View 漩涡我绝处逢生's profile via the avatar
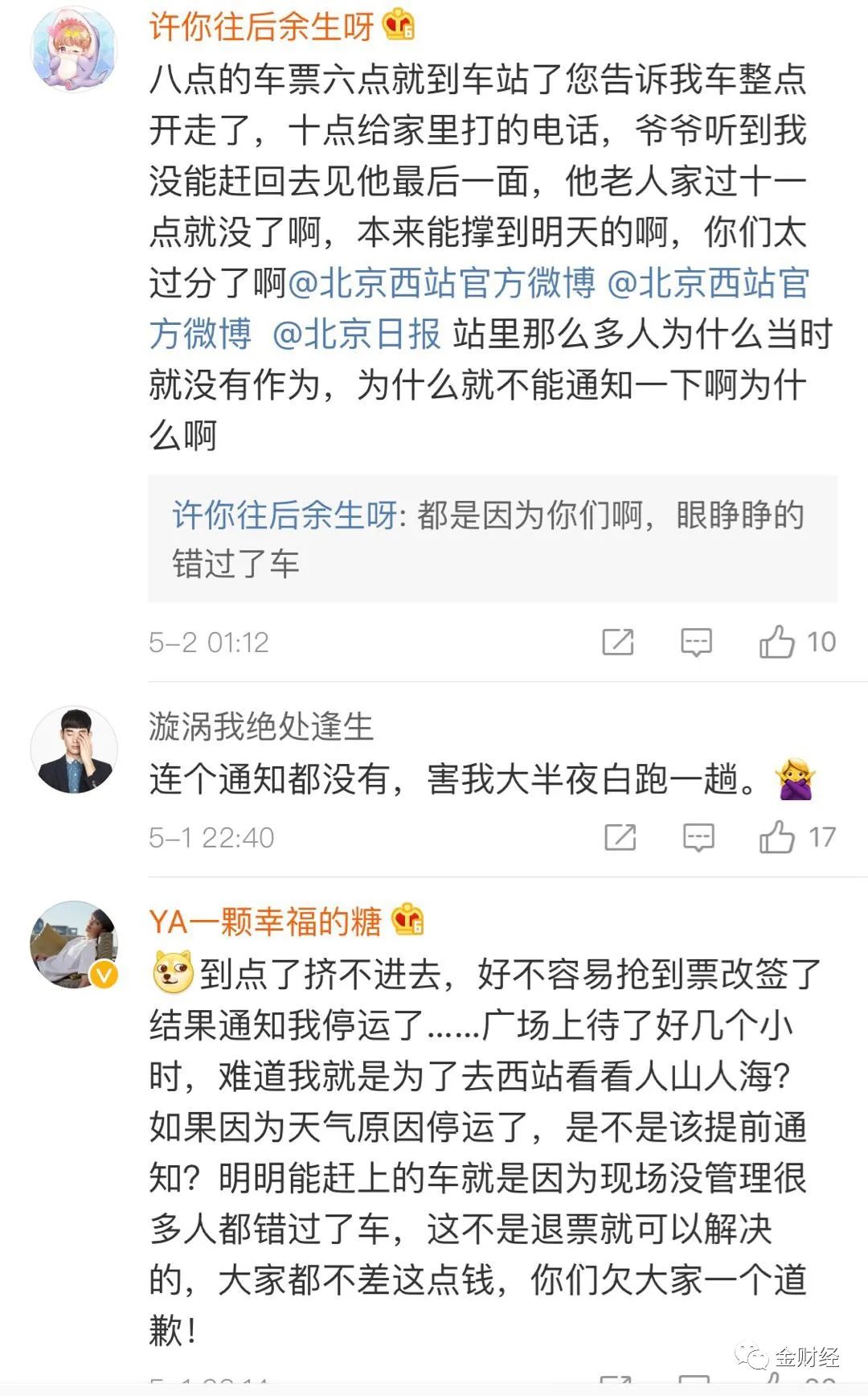 point(74,750)
